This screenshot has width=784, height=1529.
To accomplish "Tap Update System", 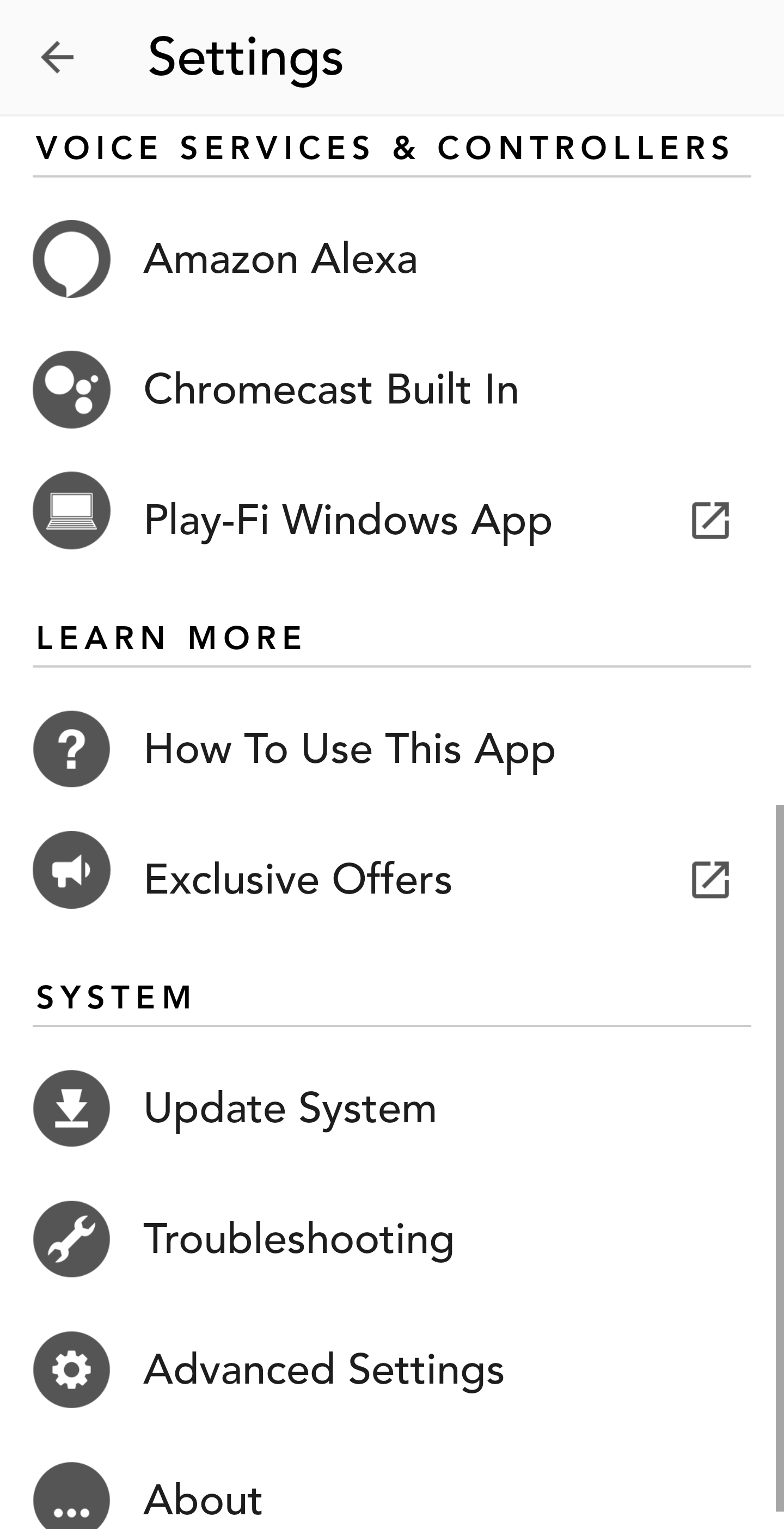I will click(x=290, y=1108).
